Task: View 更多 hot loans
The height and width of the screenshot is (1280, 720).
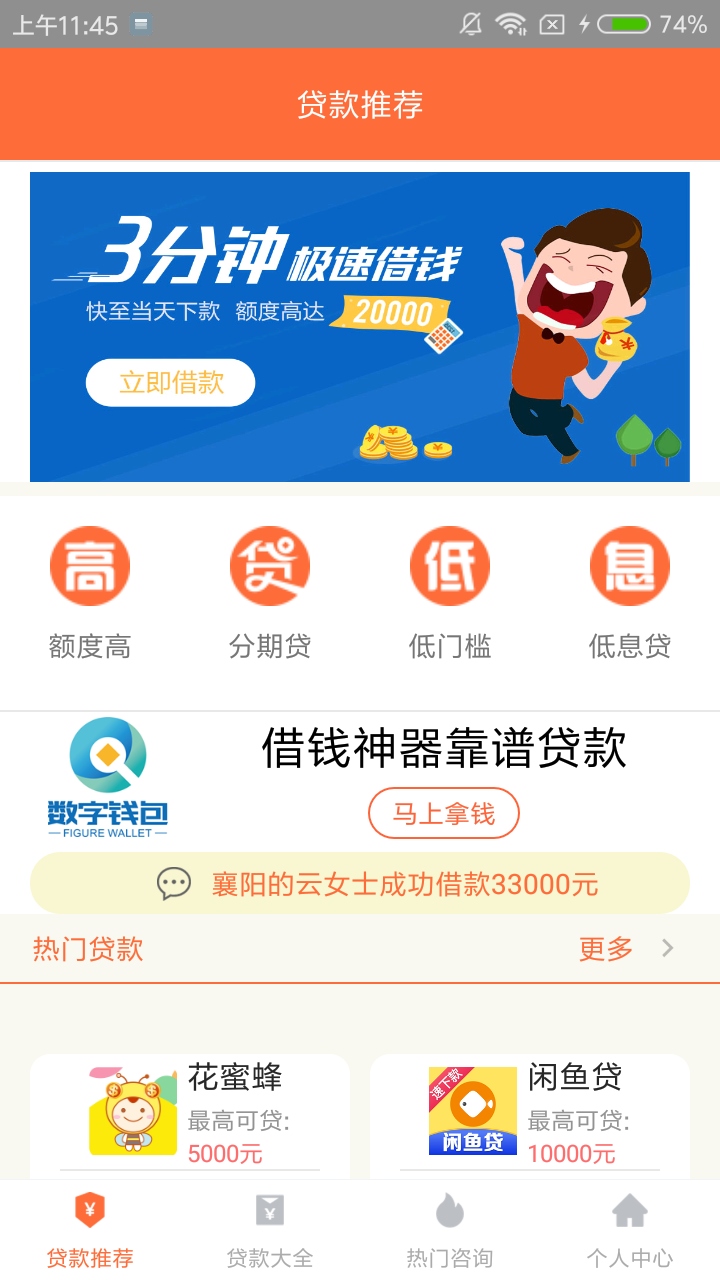Action: (625, 949)
